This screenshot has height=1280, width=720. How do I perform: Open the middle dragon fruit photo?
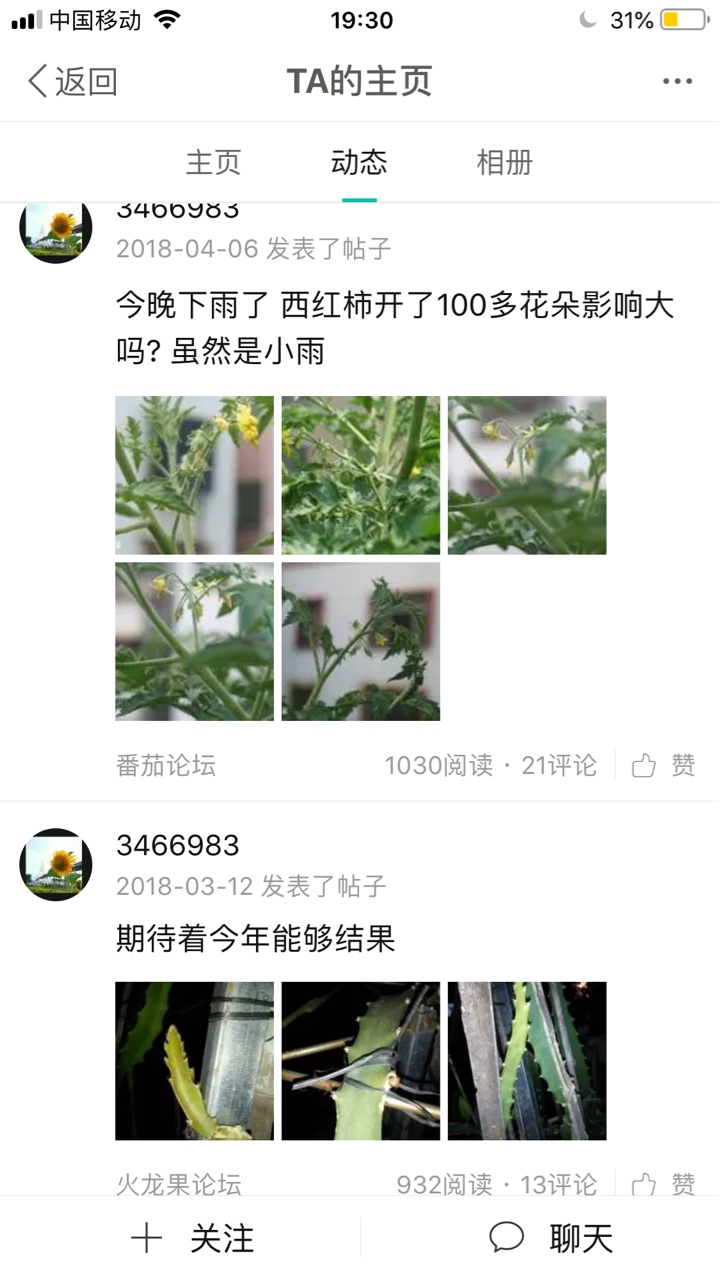pos(361,1061)
